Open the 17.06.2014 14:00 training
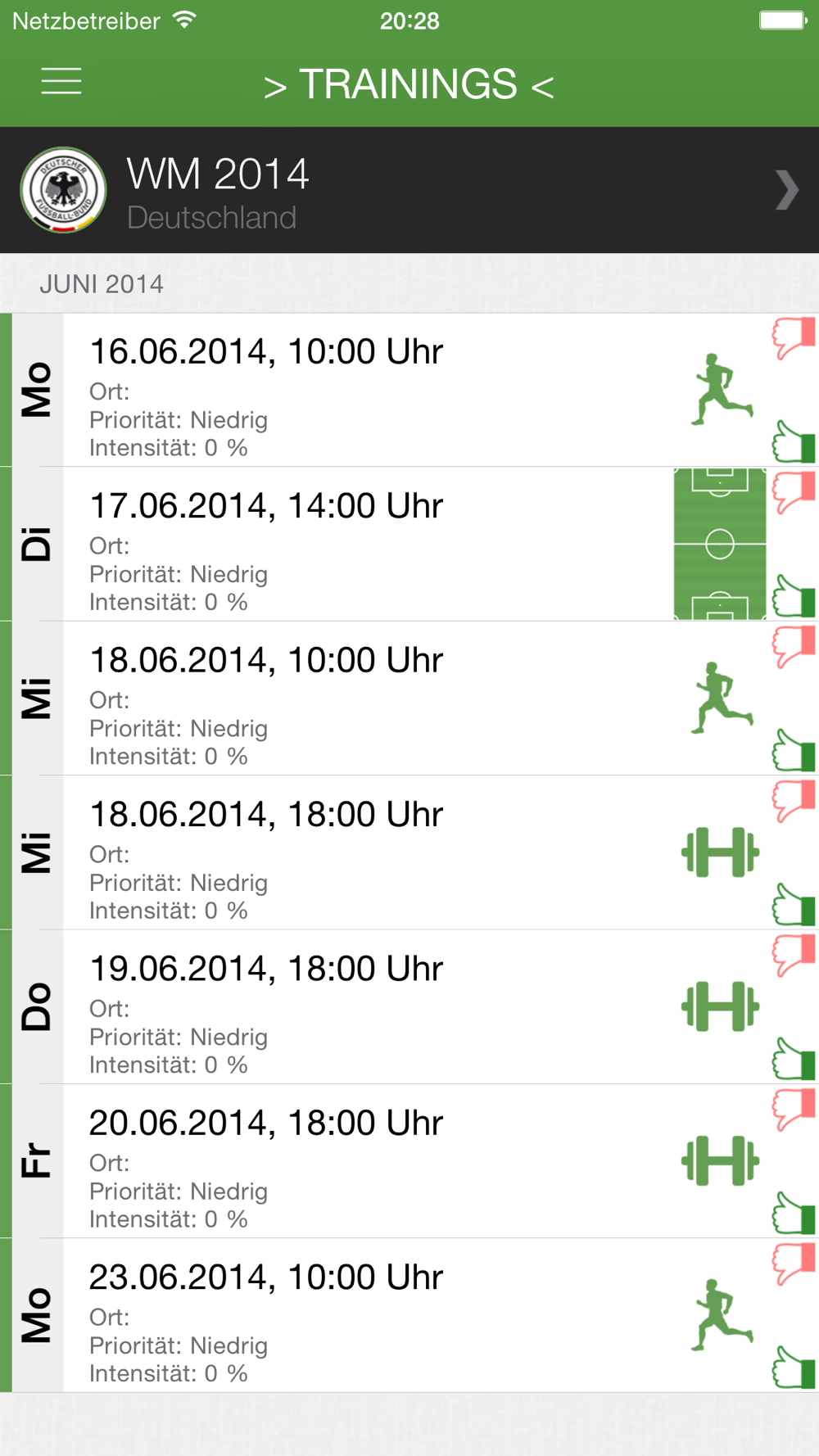Viewport: 819px width, 1456px height. pos(409,545)
